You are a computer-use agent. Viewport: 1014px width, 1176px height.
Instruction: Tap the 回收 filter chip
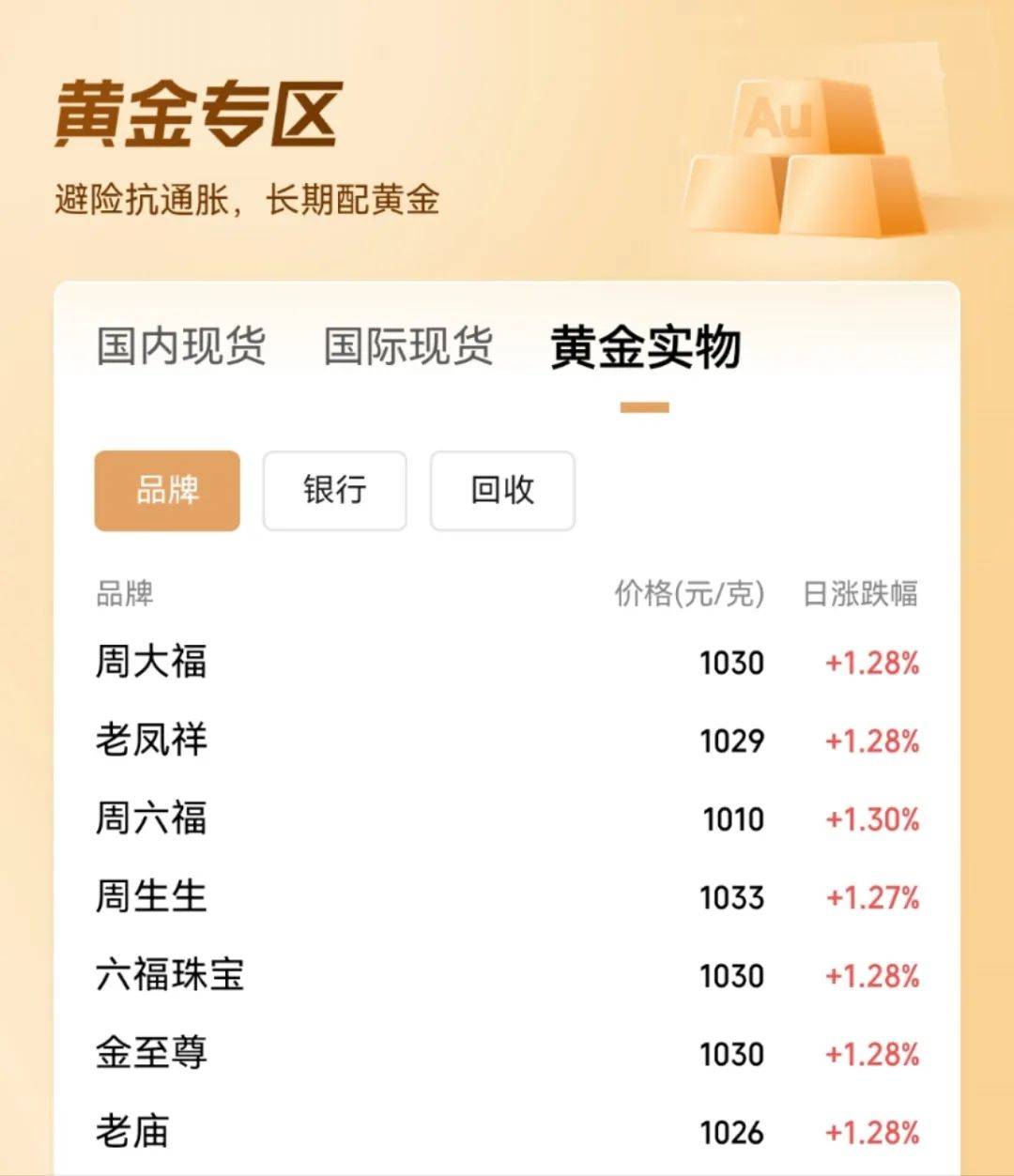pyautogui.click(x=502, y=491)
